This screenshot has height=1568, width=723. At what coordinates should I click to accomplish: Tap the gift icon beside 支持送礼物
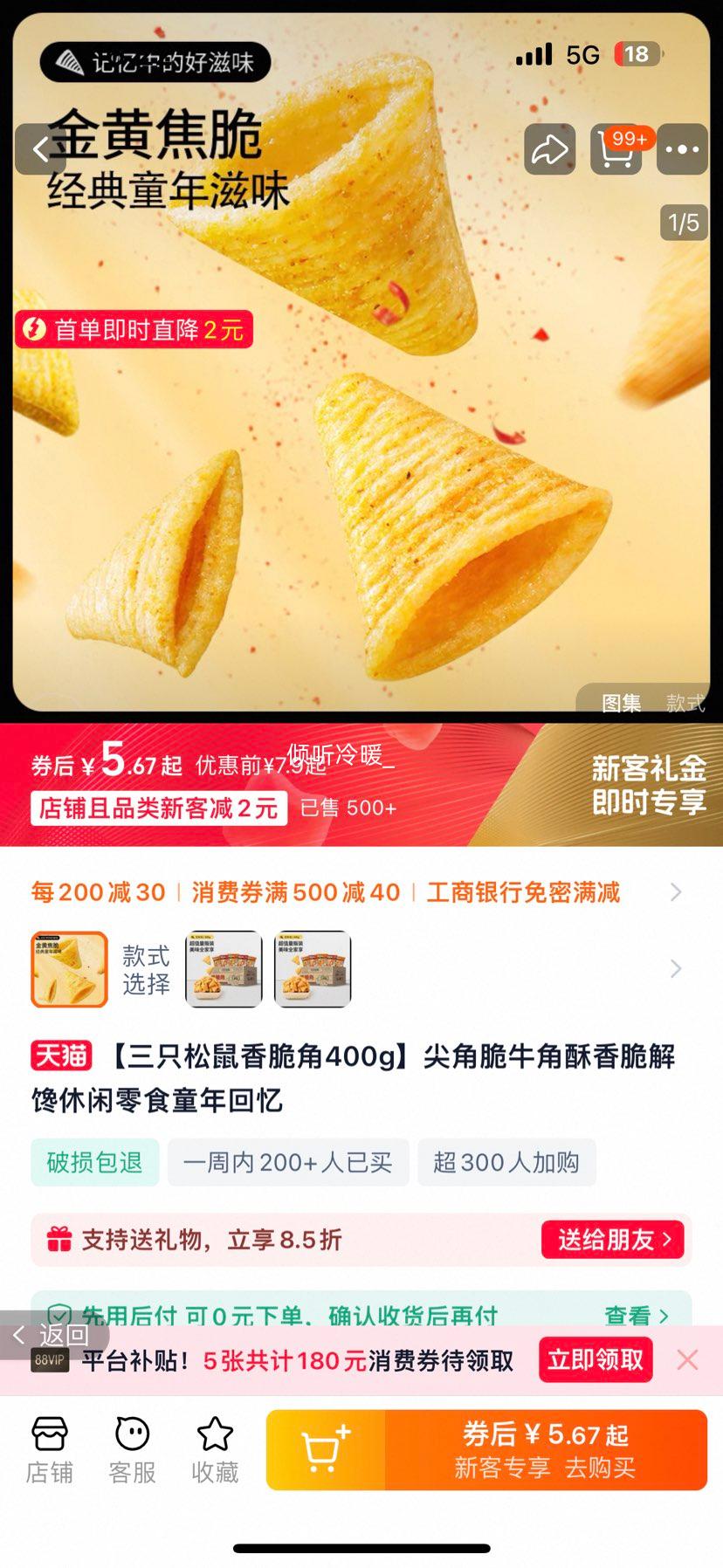59,1239
